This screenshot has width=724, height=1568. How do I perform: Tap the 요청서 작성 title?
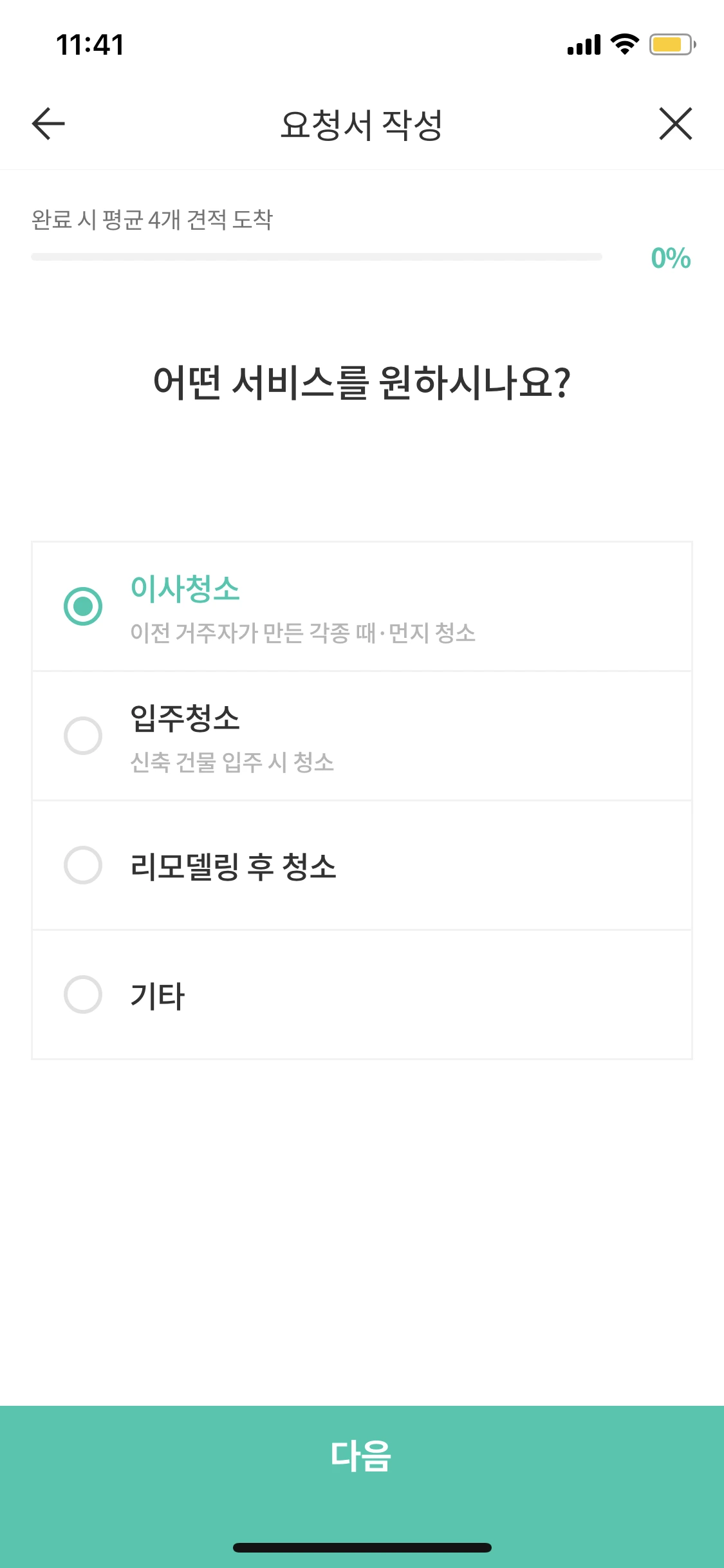pos(362,124)
